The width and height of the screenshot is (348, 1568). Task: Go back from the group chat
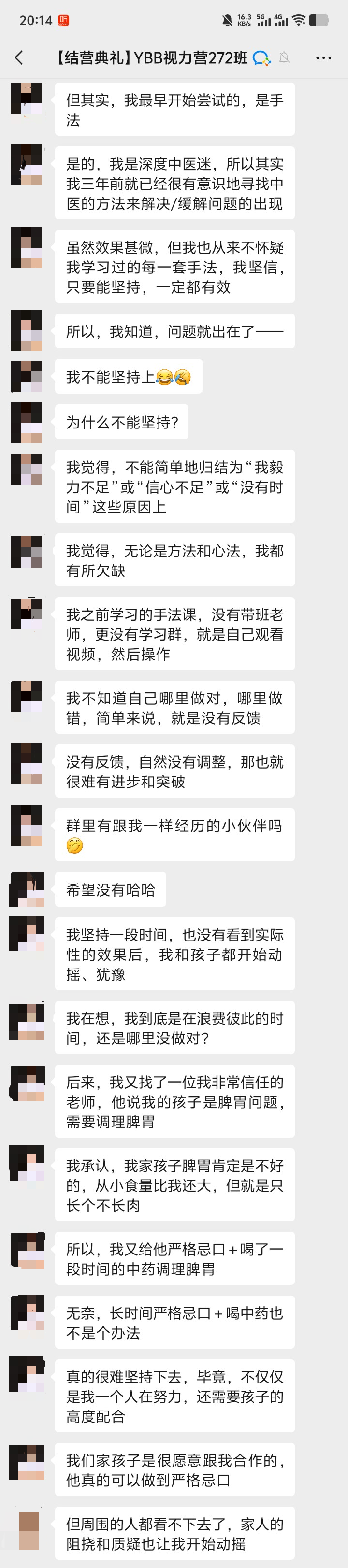tap(19, 58)
